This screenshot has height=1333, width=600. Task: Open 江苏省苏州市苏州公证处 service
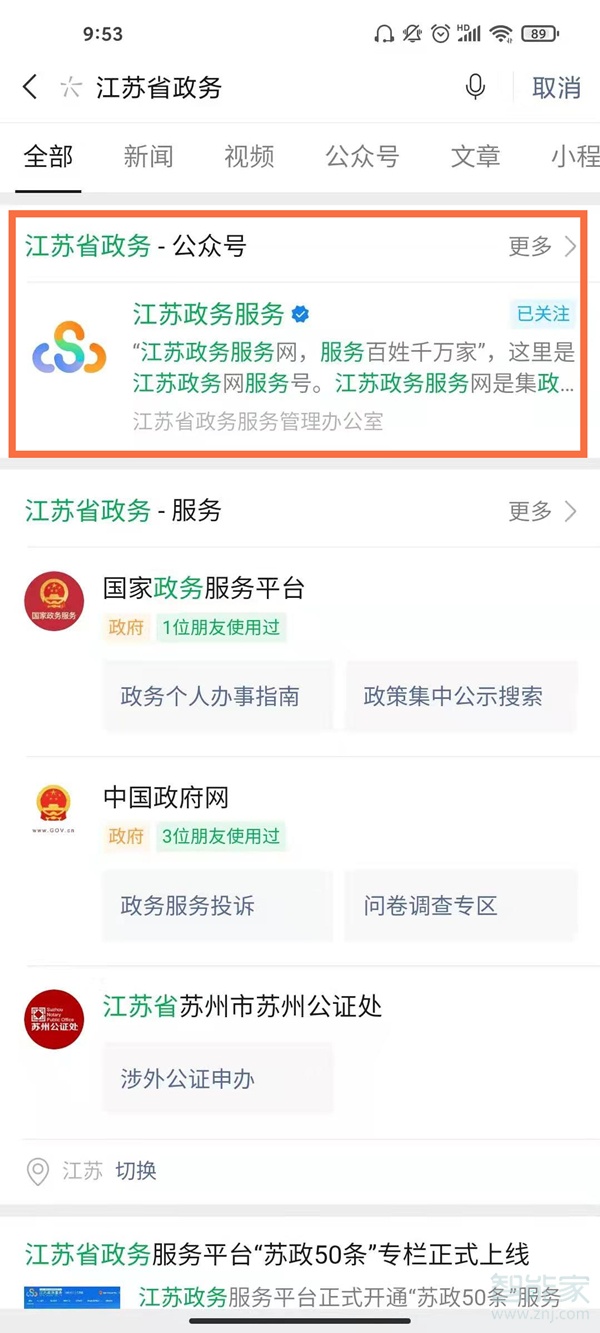click(x=243, y=1006)
